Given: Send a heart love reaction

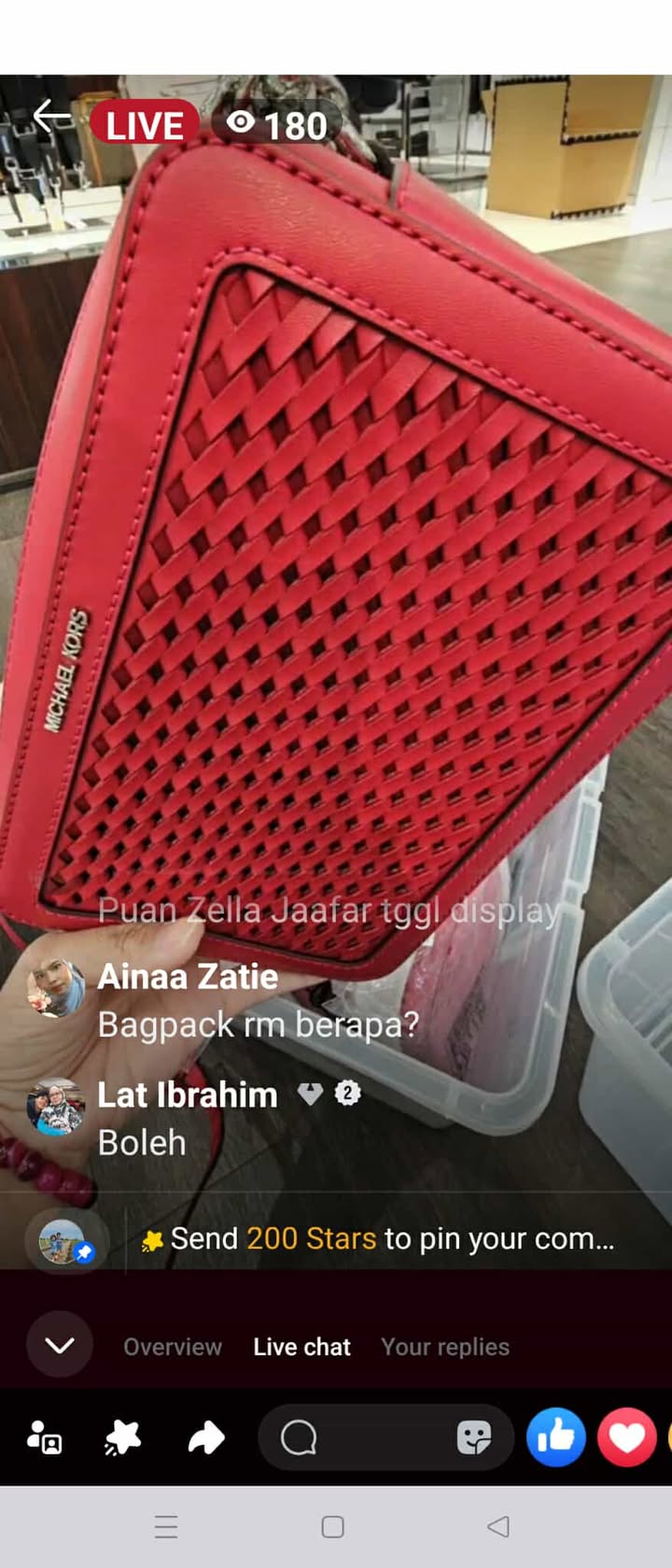Looking at the screenshot, I should click(x=626, y=1437).
